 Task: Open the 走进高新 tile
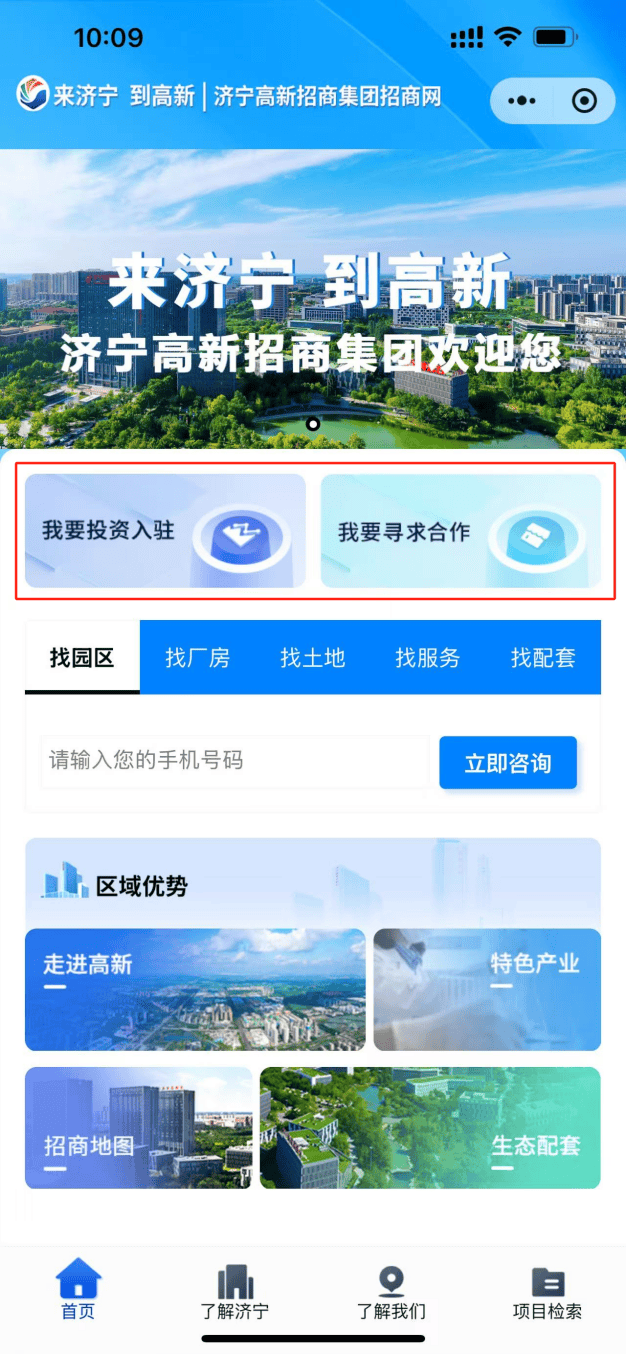point(195,989)
